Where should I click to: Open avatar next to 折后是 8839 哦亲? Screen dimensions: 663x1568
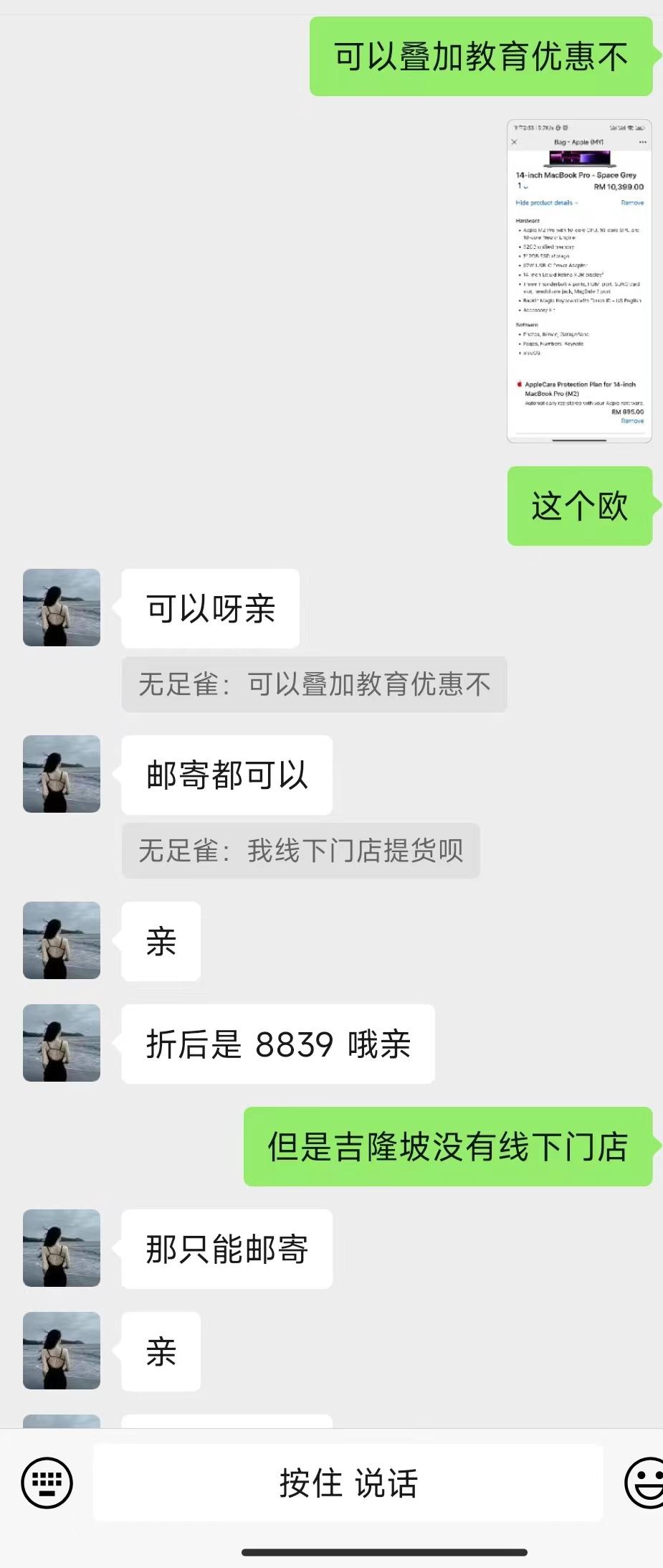(x=62, y=1043)
